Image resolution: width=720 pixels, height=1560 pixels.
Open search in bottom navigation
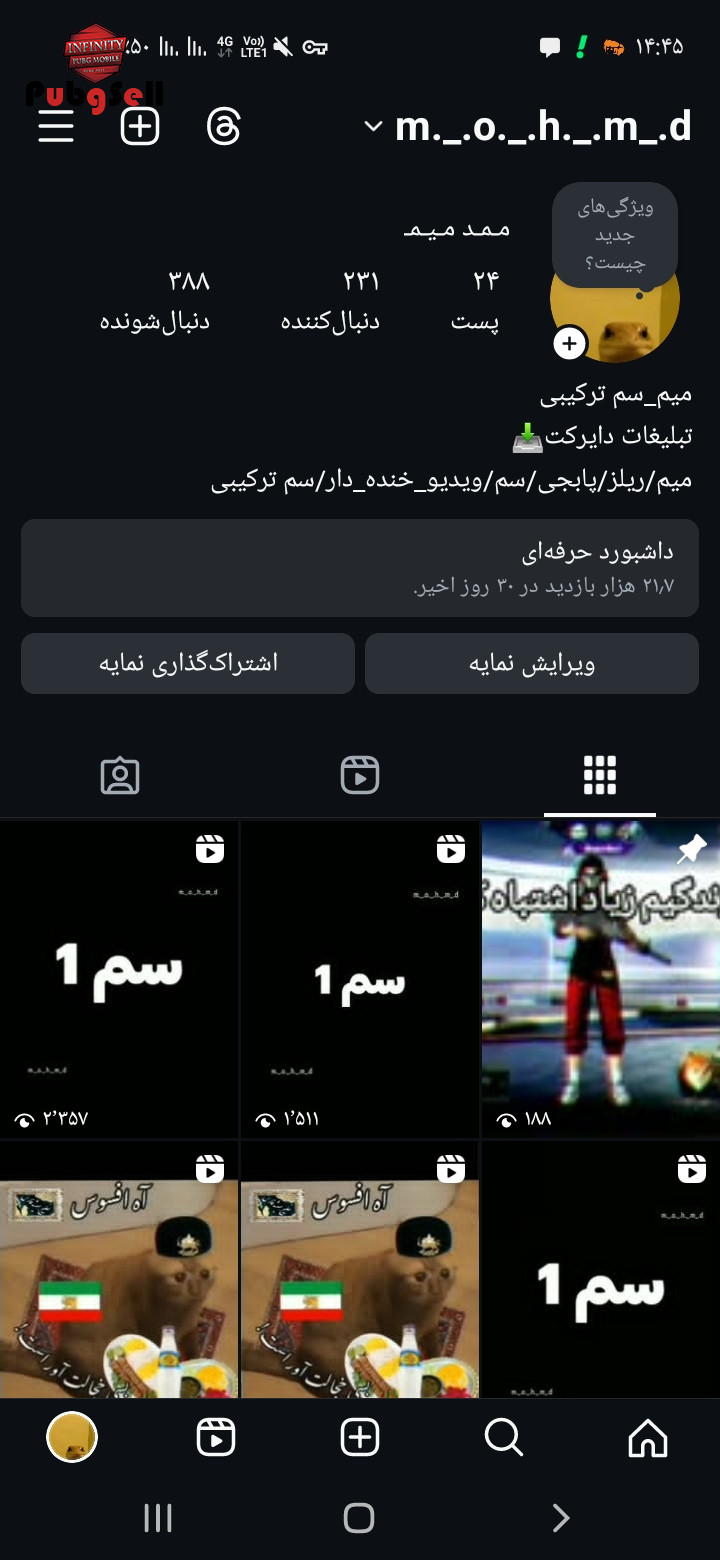504,1438
